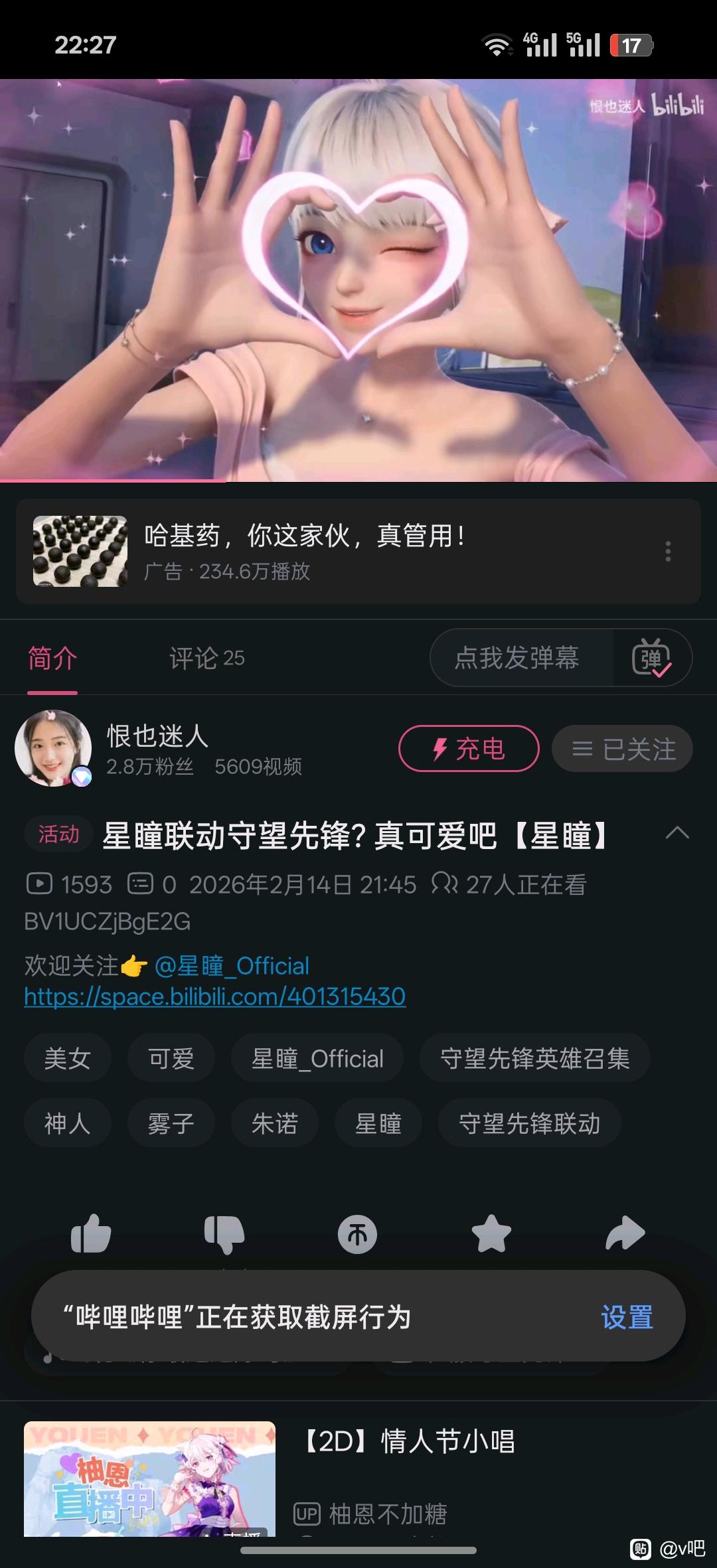Select the 美女 tag chip
717x1568 pixels.
click(67, 1058)
